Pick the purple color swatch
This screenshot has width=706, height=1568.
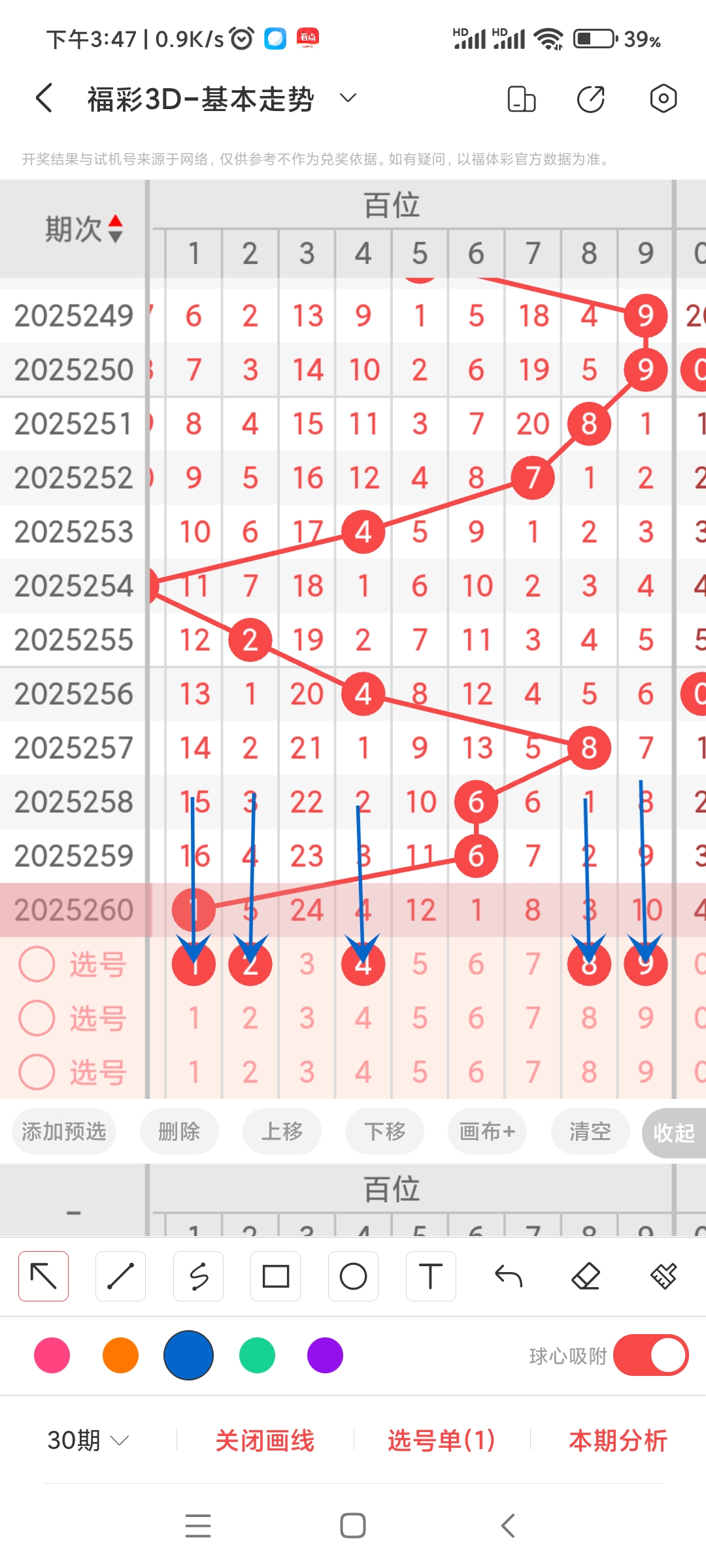[325, 1355]
